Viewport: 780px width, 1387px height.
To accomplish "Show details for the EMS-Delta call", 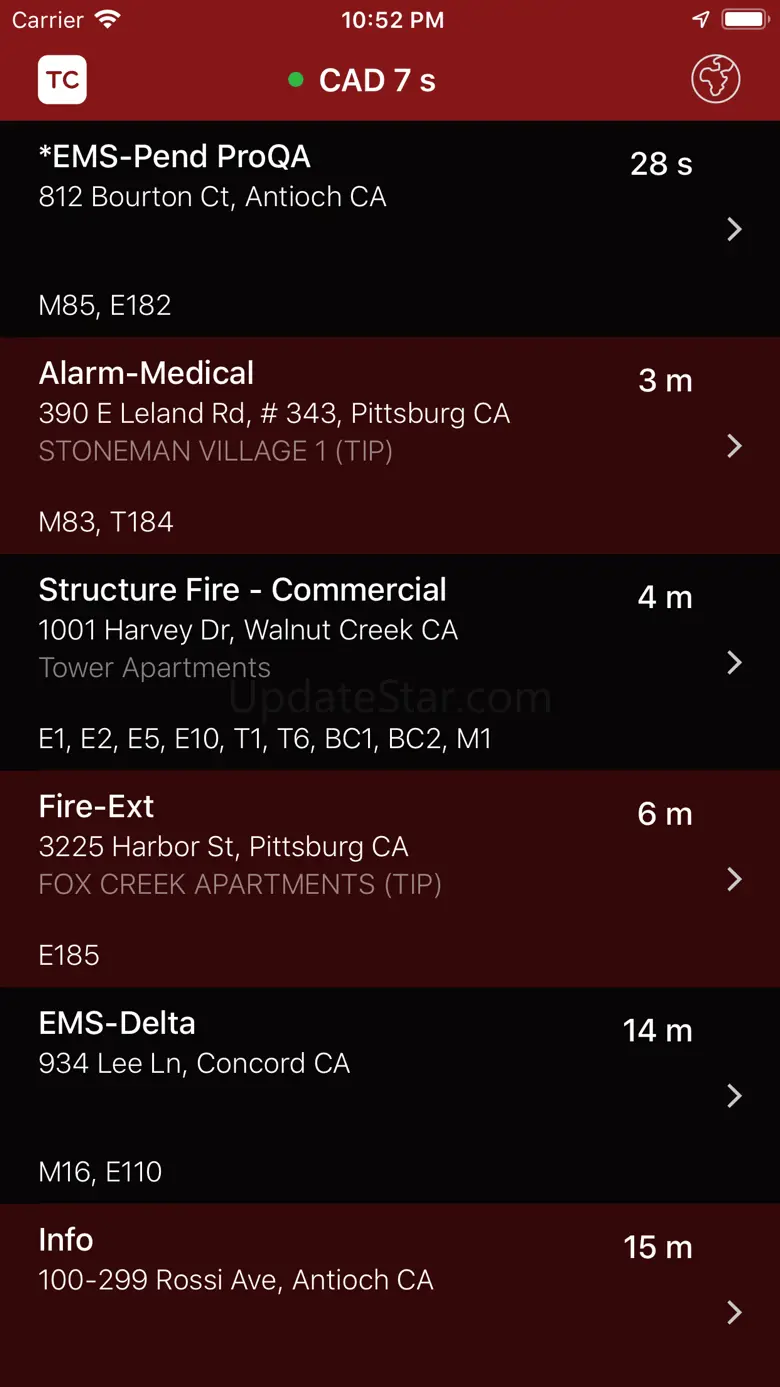I will pos(390,1095).
